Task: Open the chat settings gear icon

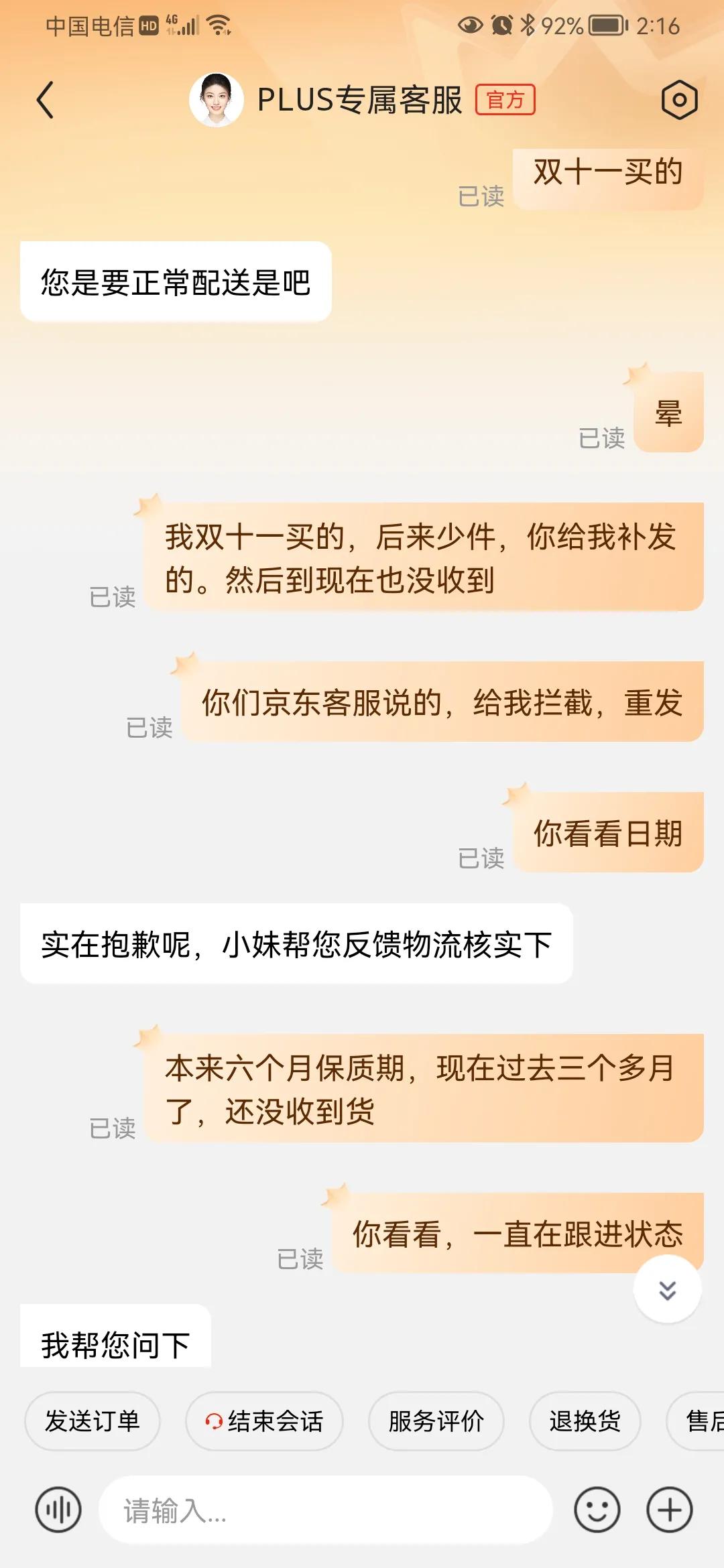Action: coord(680,99)
